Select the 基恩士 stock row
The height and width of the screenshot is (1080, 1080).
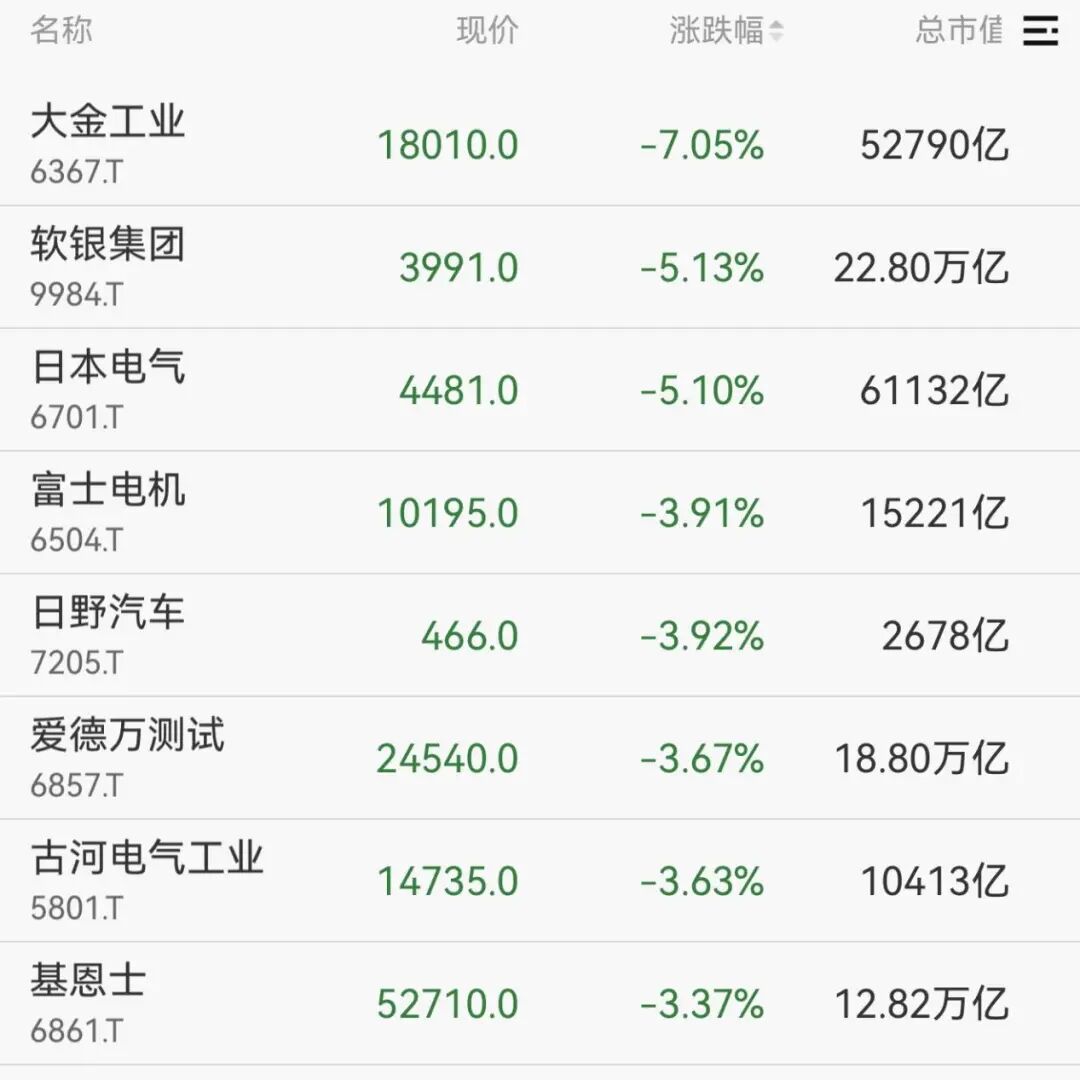[x=88, y=982]
